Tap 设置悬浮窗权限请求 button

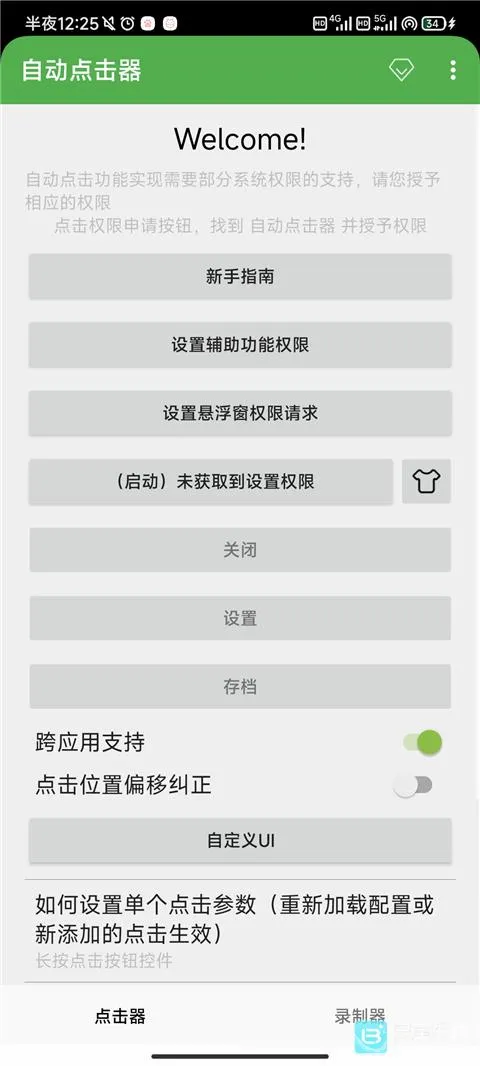[240, 413]
